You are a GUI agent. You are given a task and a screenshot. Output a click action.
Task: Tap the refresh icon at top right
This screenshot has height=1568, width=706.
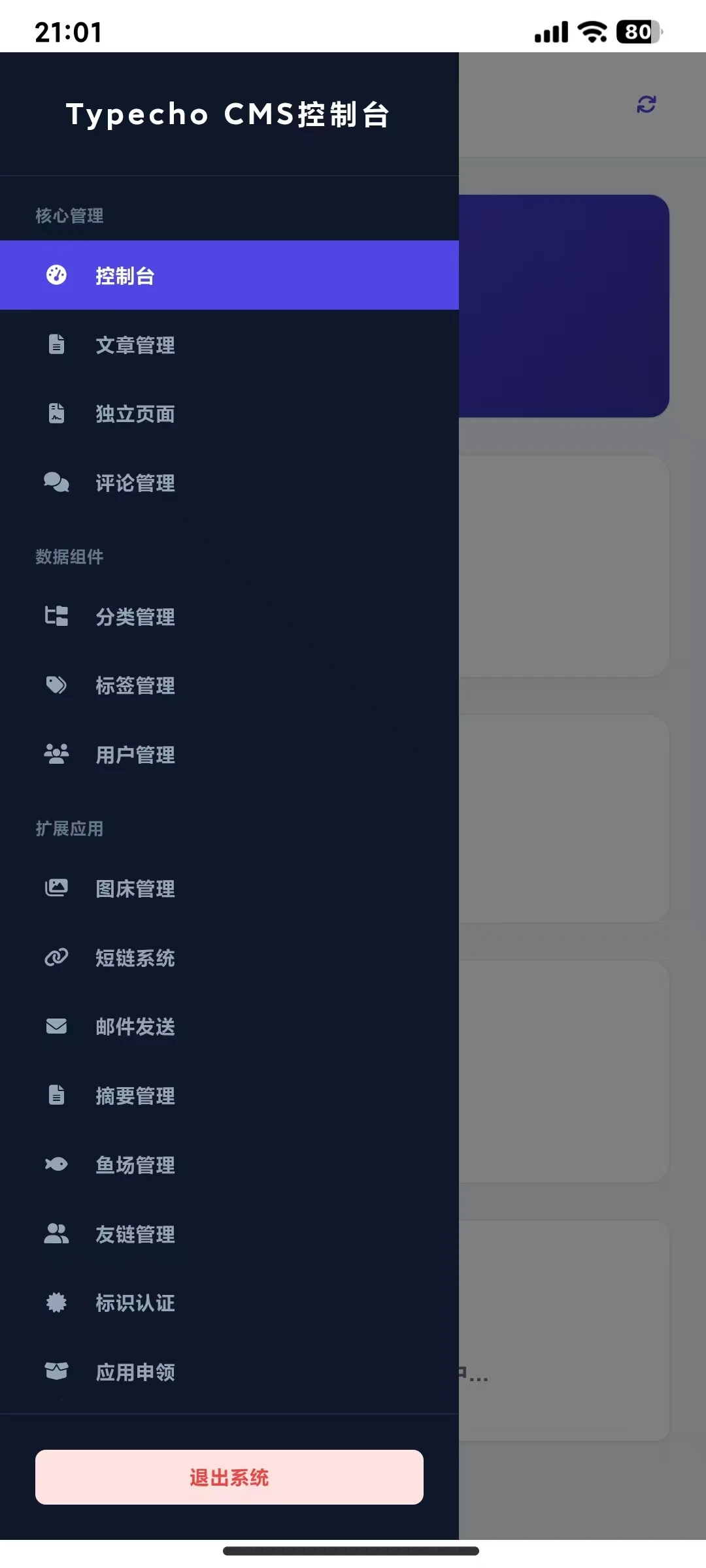pyautogui.click(x=646, y=105)
